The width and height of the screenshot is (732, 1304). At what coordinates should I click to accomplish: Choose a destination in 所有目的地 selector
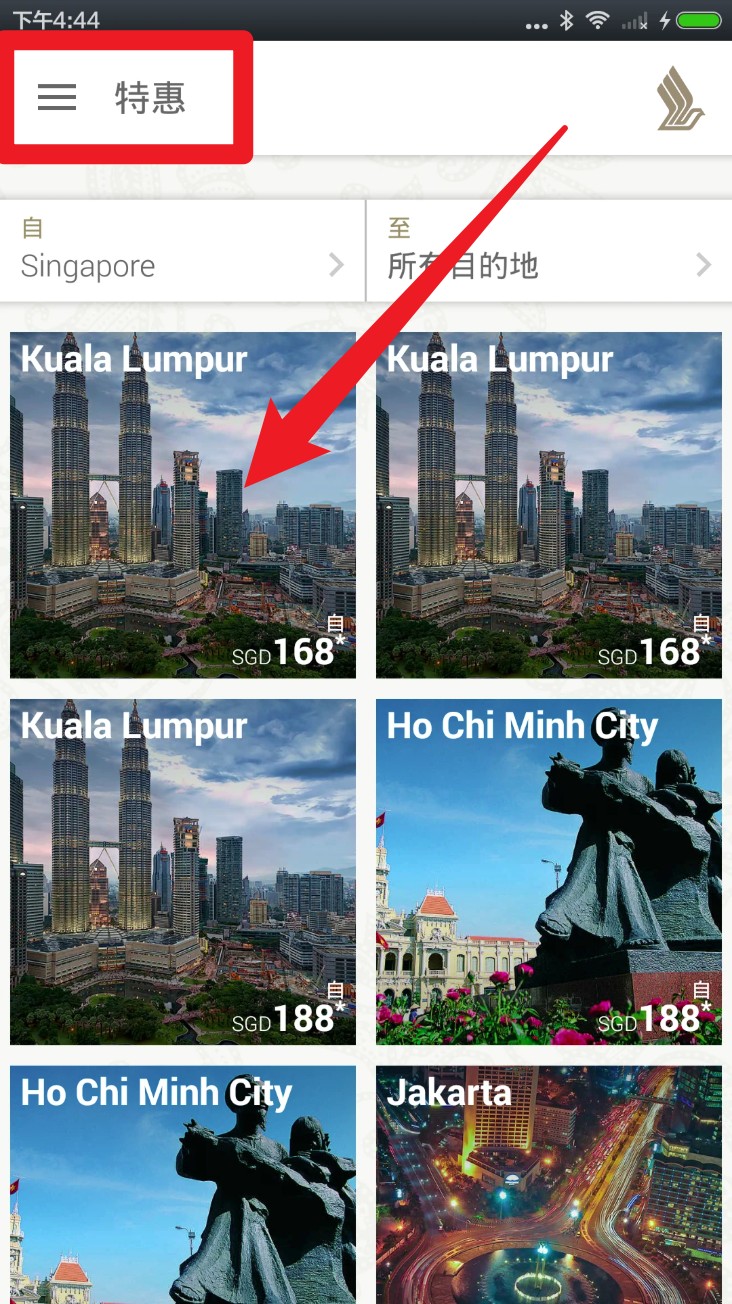548,251
